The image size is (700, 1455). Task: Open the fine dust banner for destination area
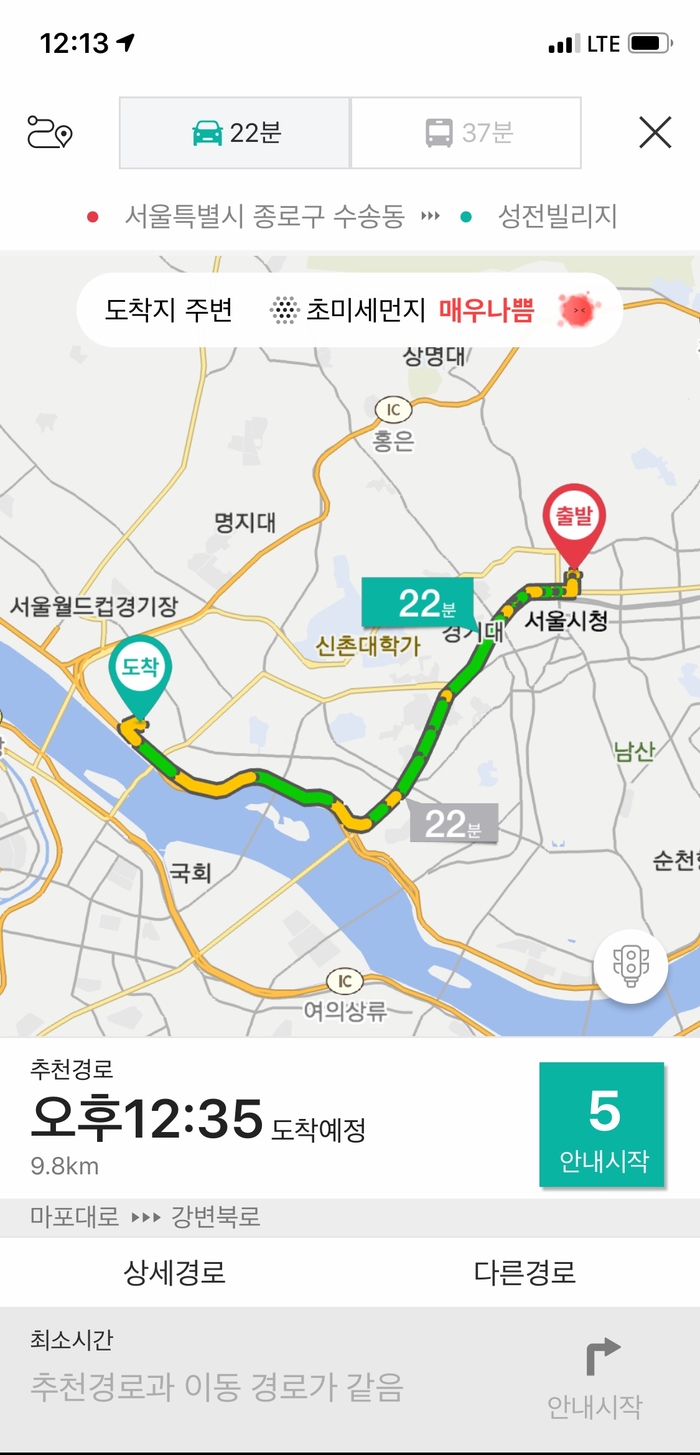[349, 311]
